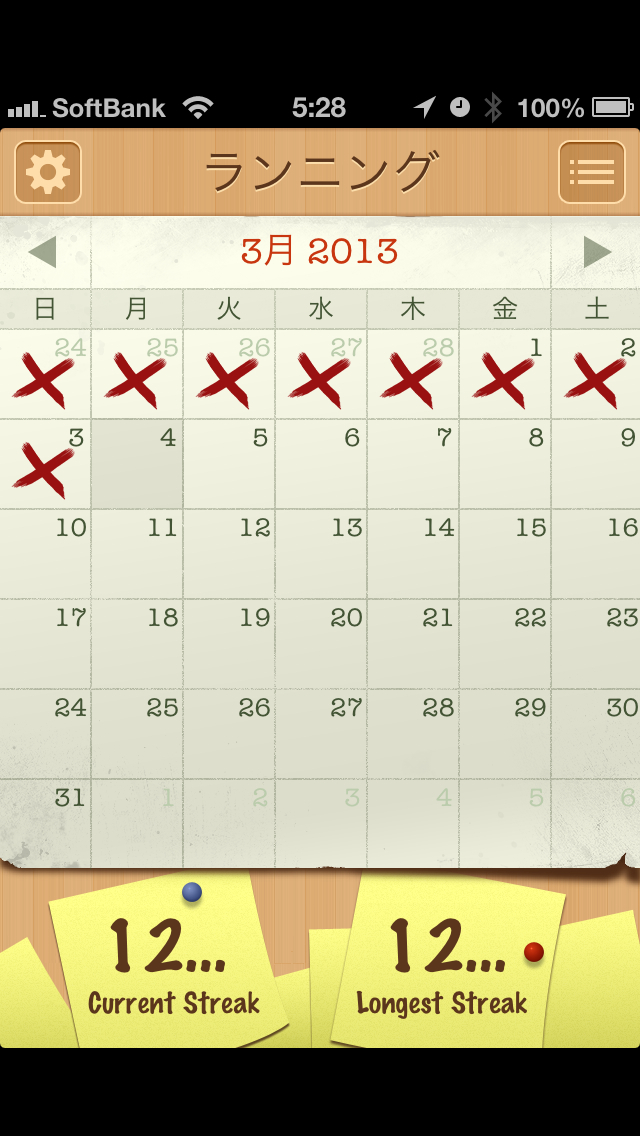Select March 15 on the calendar
Image resolution: width=640 pixels, height=1136 pixels.
505,555
